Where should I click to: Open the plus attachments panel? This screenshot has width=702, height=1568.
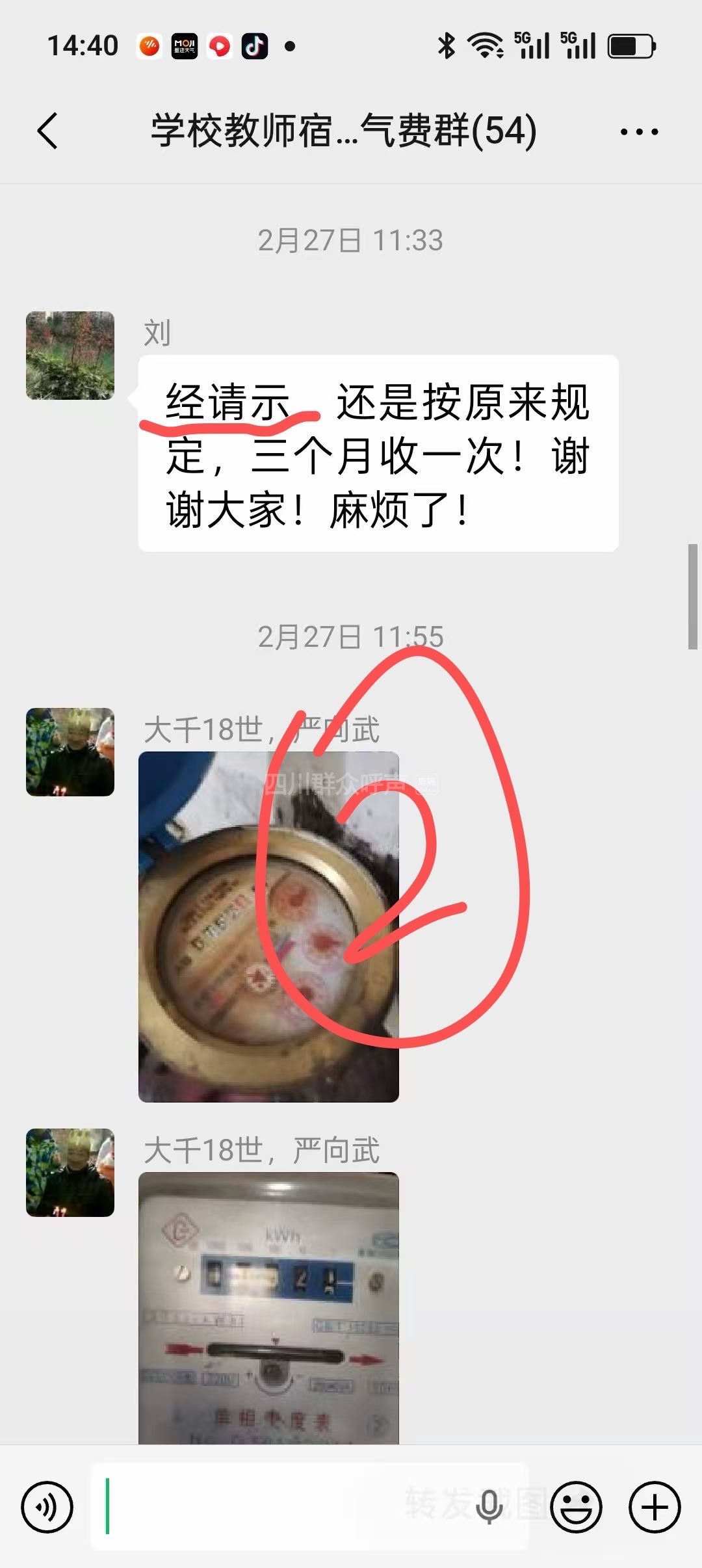(654, 1507)
